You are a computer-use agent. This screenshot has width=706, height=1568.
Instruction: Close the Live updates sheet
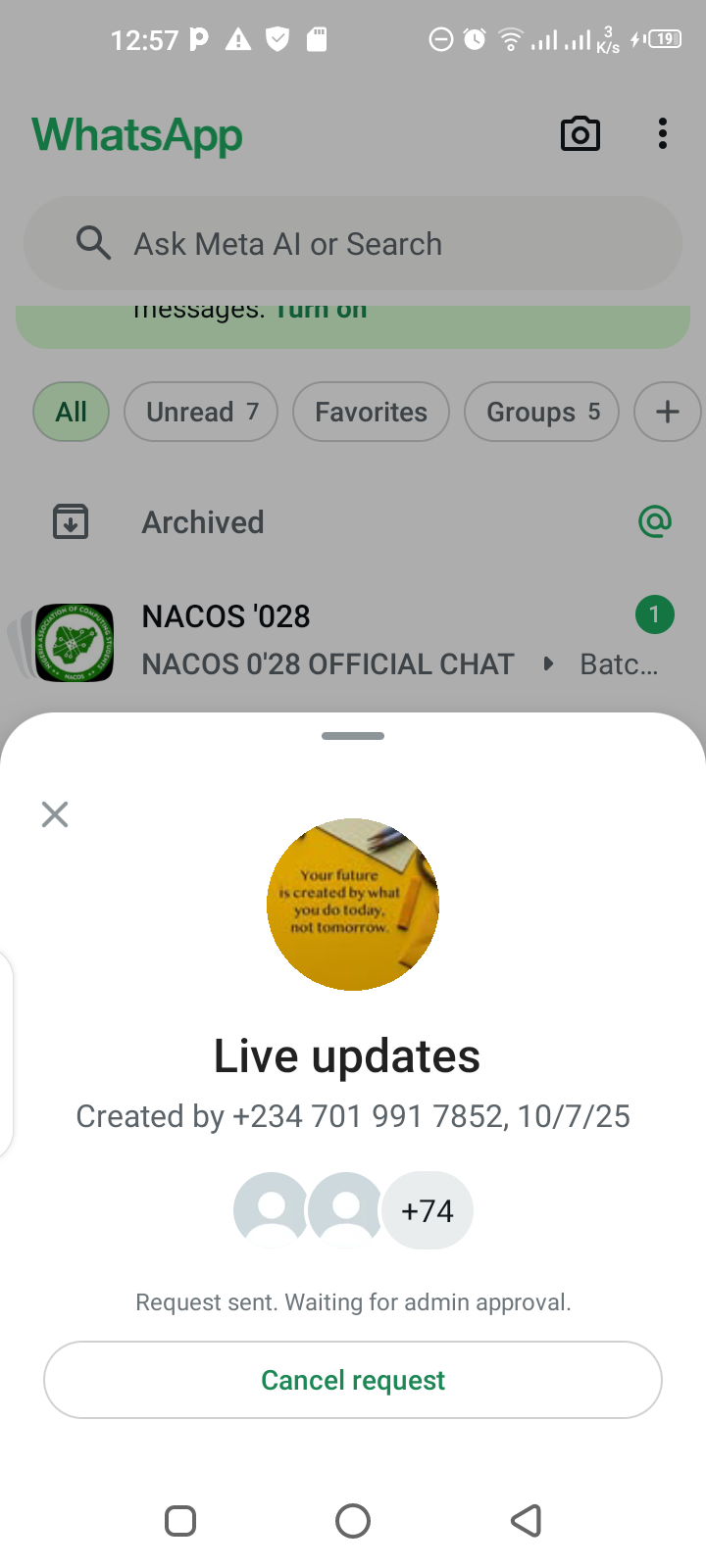(55, 814)
